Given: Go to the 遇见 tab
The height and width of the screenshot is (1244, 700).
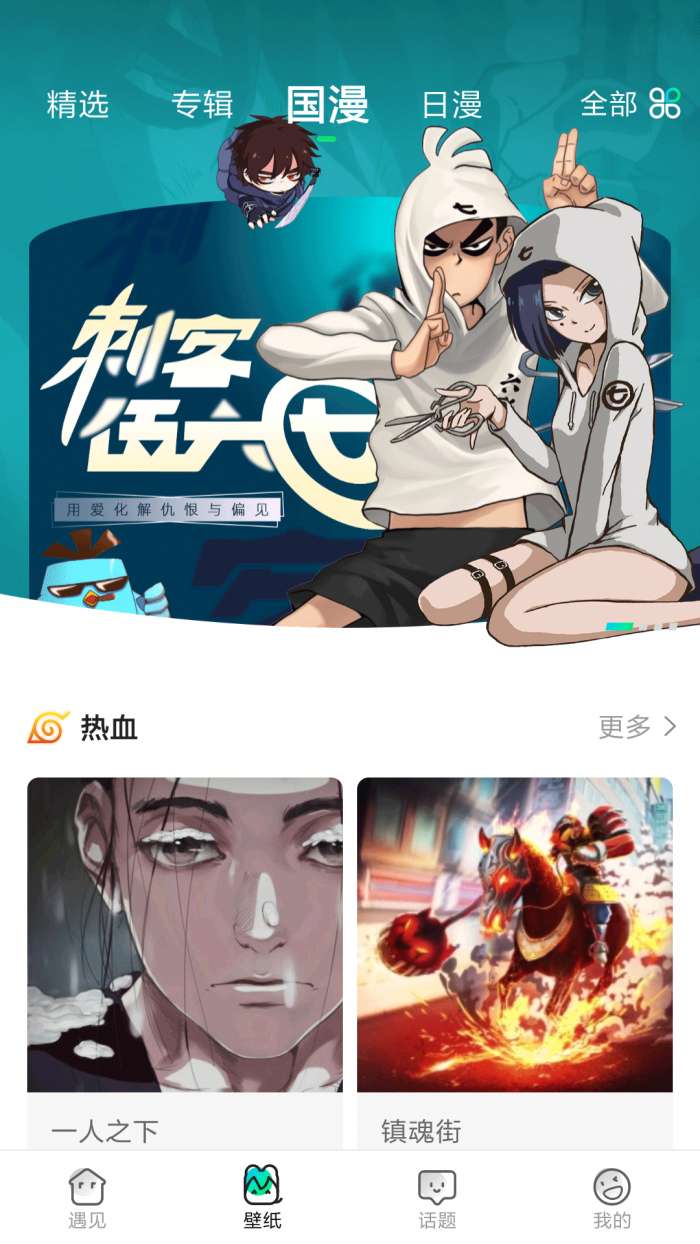Looking at the screenshot, I should (87, 1198).
